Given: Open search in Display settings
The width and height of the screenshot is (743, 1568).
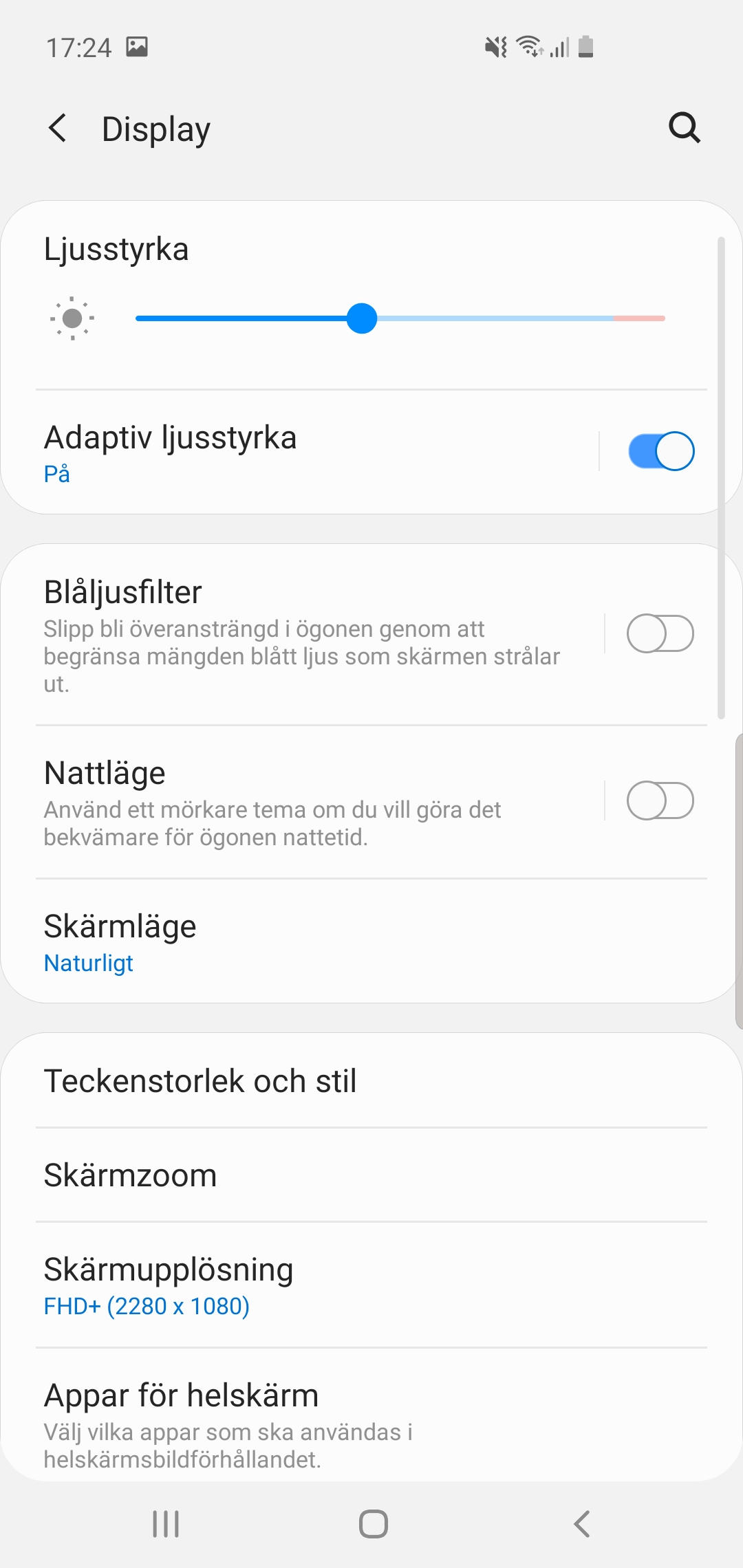Looking at the screenshot, I should tap(684, 128).
